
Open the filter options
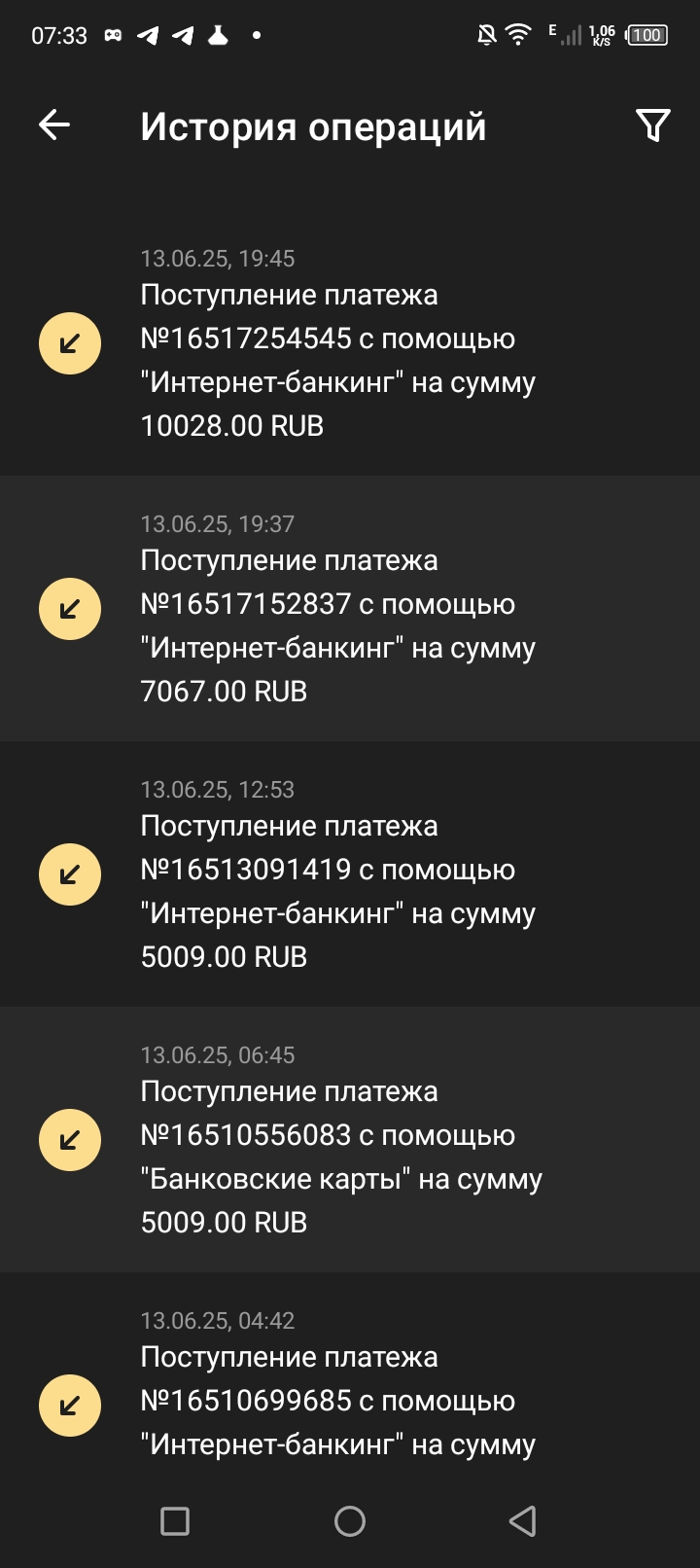coord(652,125)
